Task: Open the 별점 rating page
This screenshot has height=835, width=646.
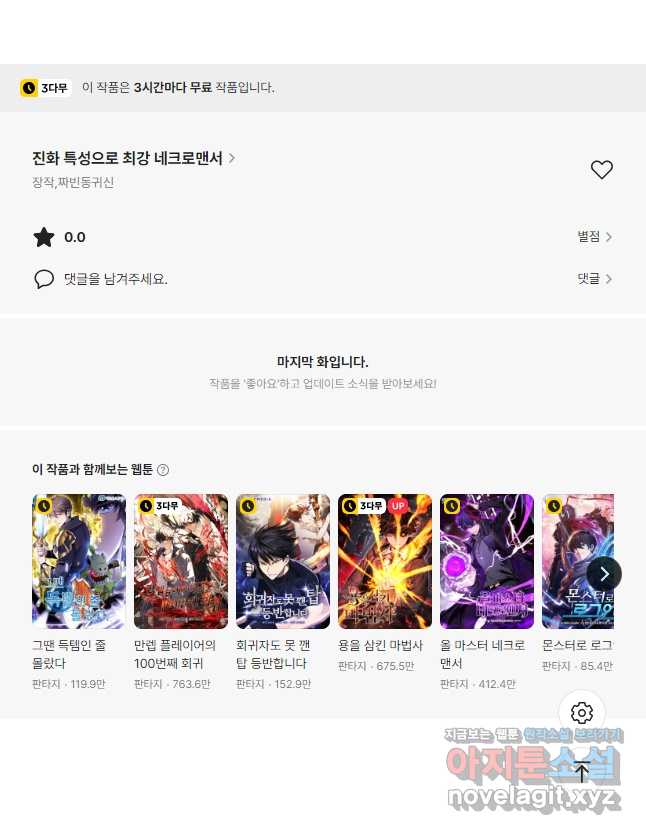Action: [594, 237]
